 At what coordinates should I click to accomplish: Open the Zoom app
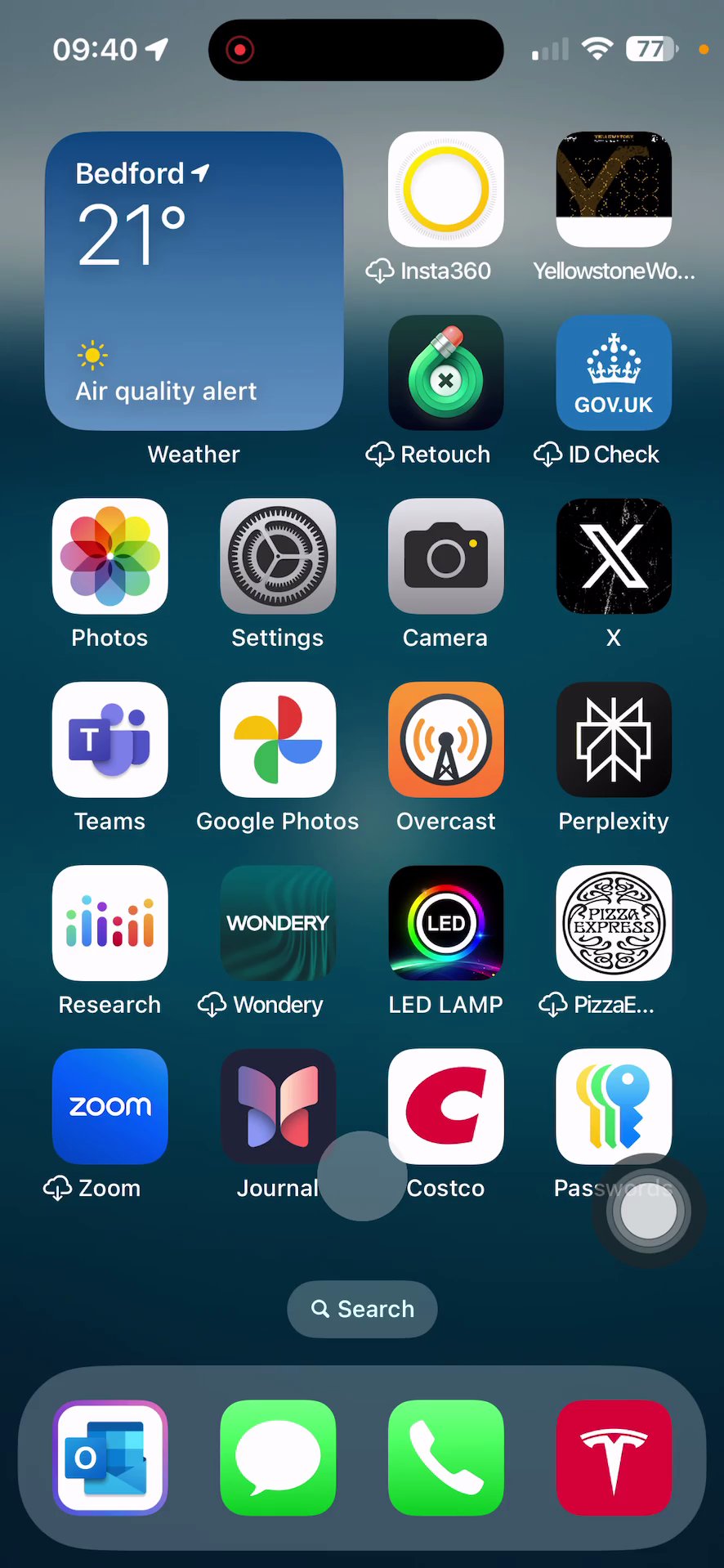tap(109, 1106)
